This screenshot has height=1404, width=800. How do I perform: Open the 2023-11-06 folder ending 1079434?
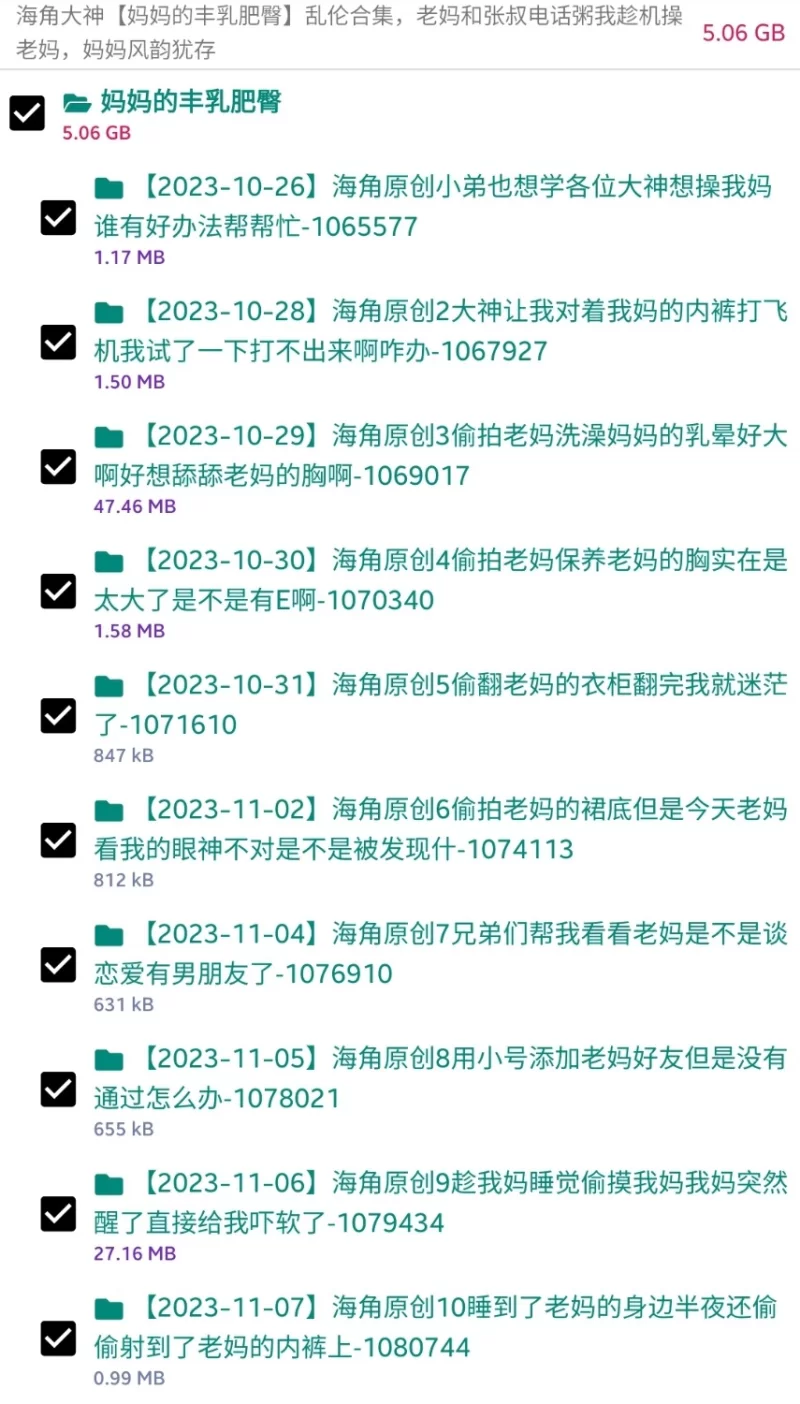pyautogui.click(x=108, y=1185)
